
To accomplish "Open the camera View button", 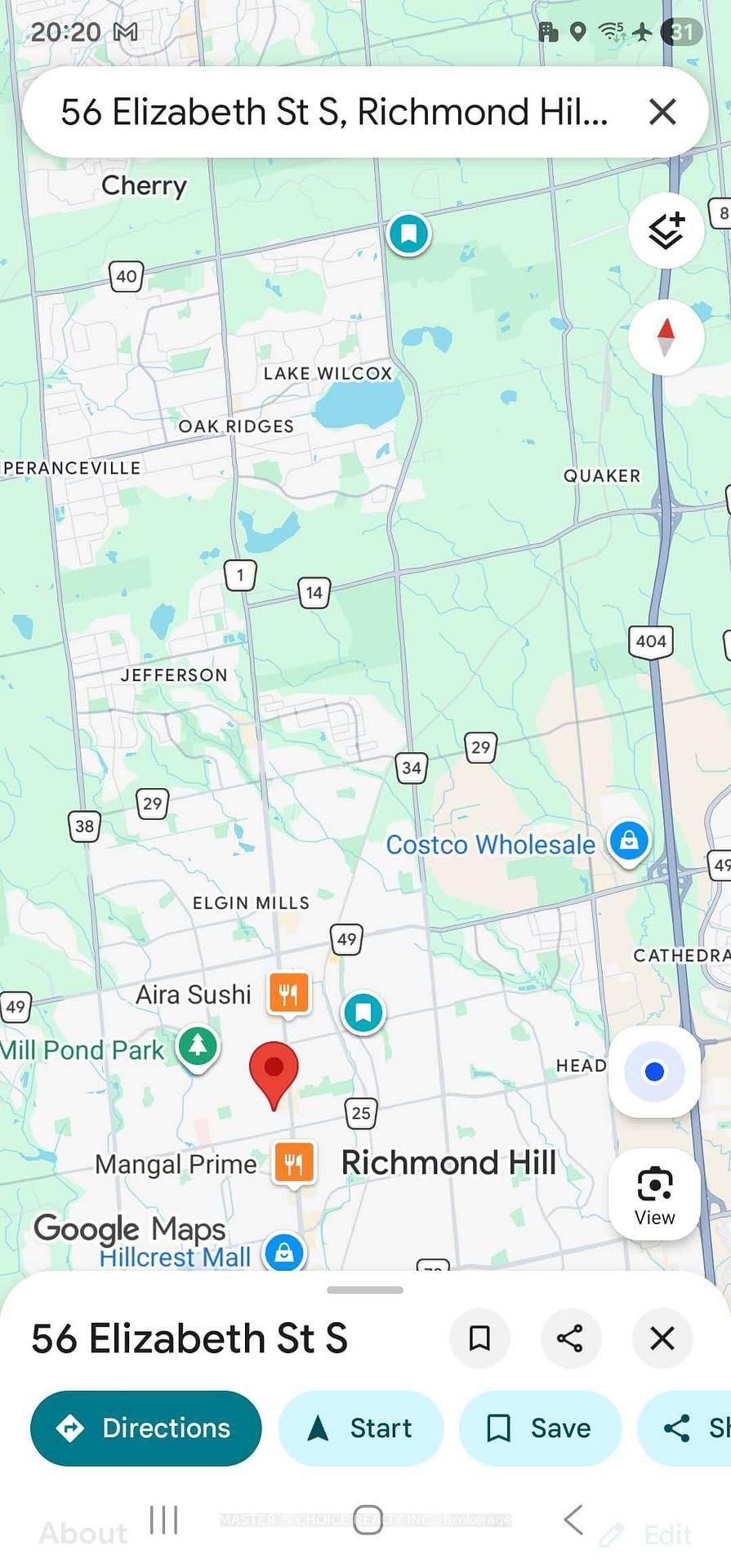I will click(654, 1195).
